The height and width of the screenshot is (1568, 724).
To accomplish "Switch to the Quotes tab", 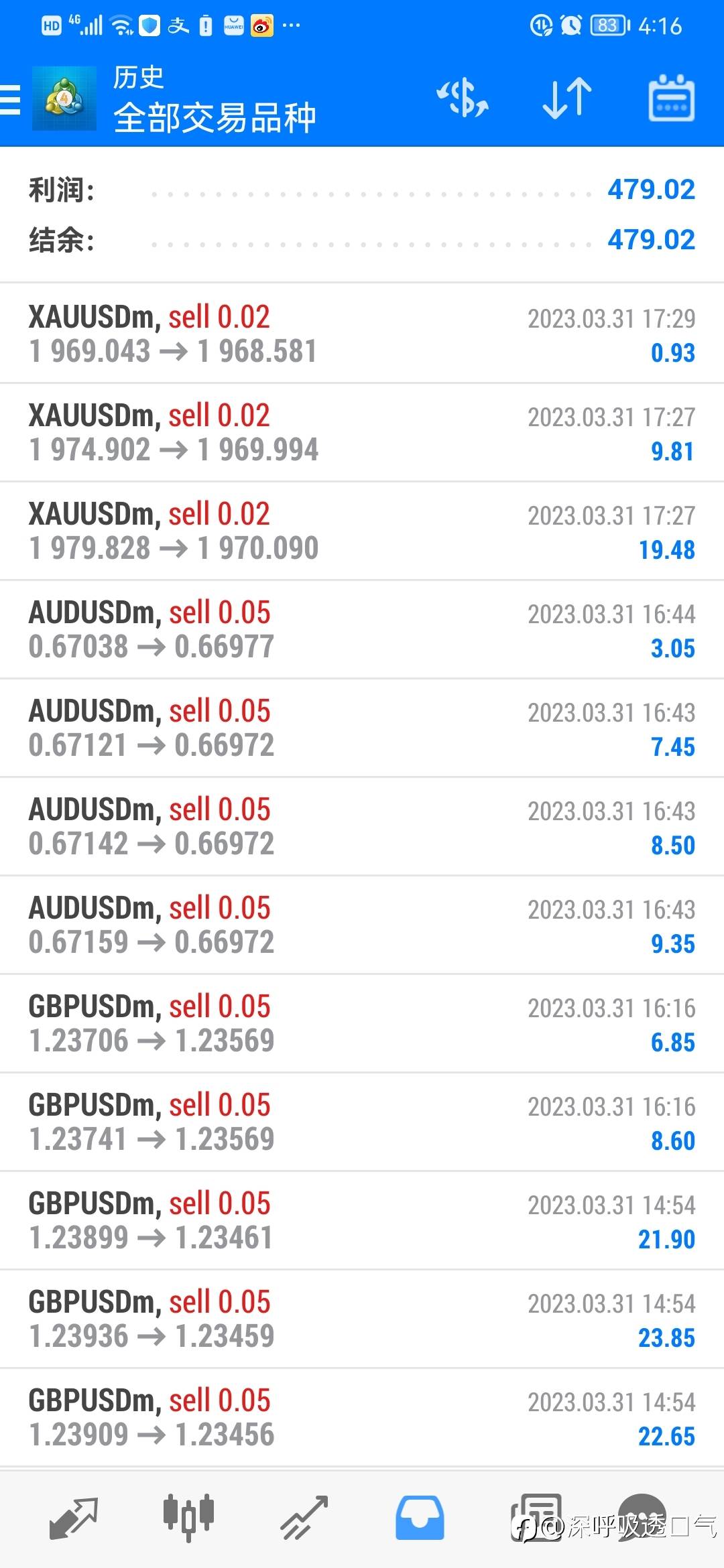I will [74, 1517].
